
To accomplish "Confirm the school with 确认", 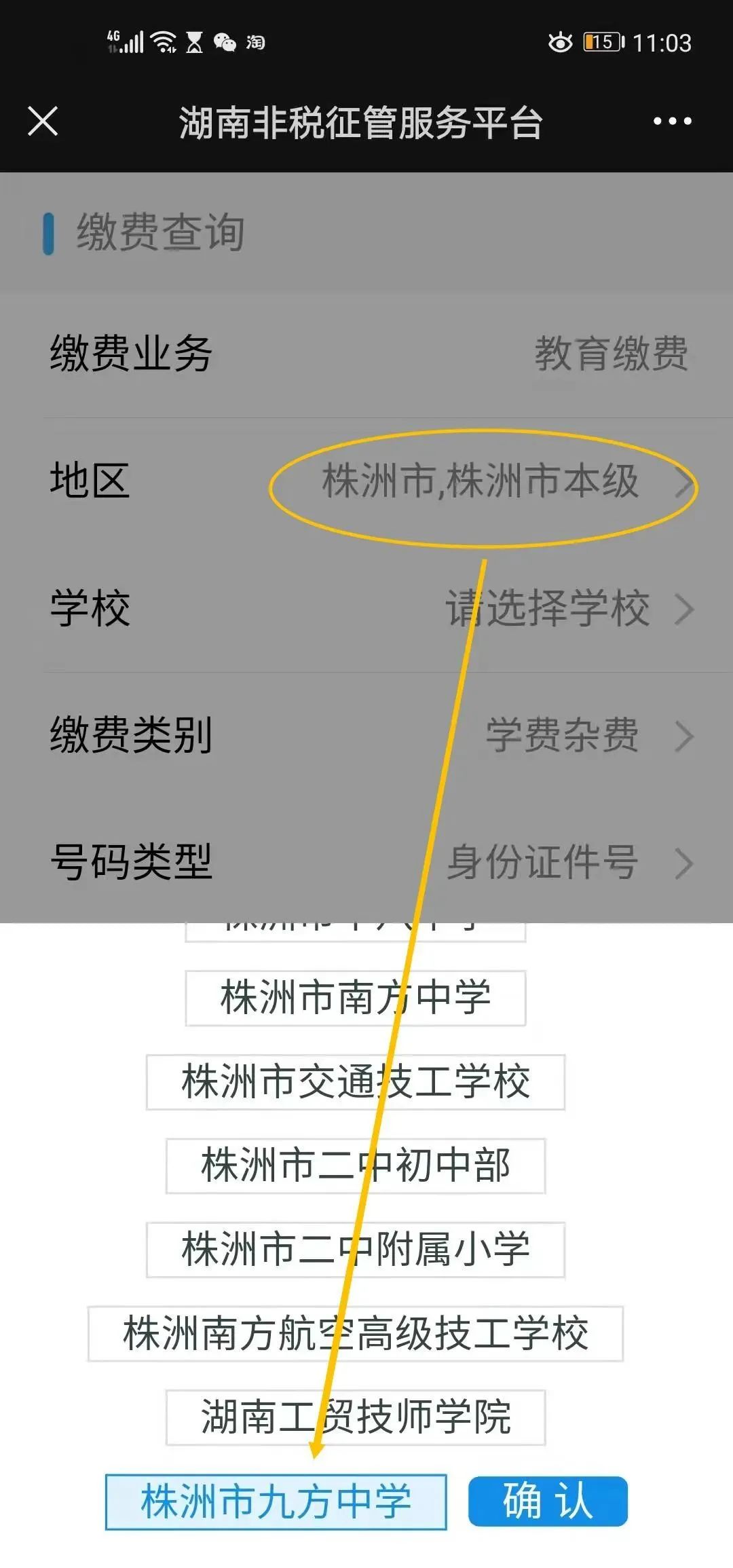I will click(548, 1501).
